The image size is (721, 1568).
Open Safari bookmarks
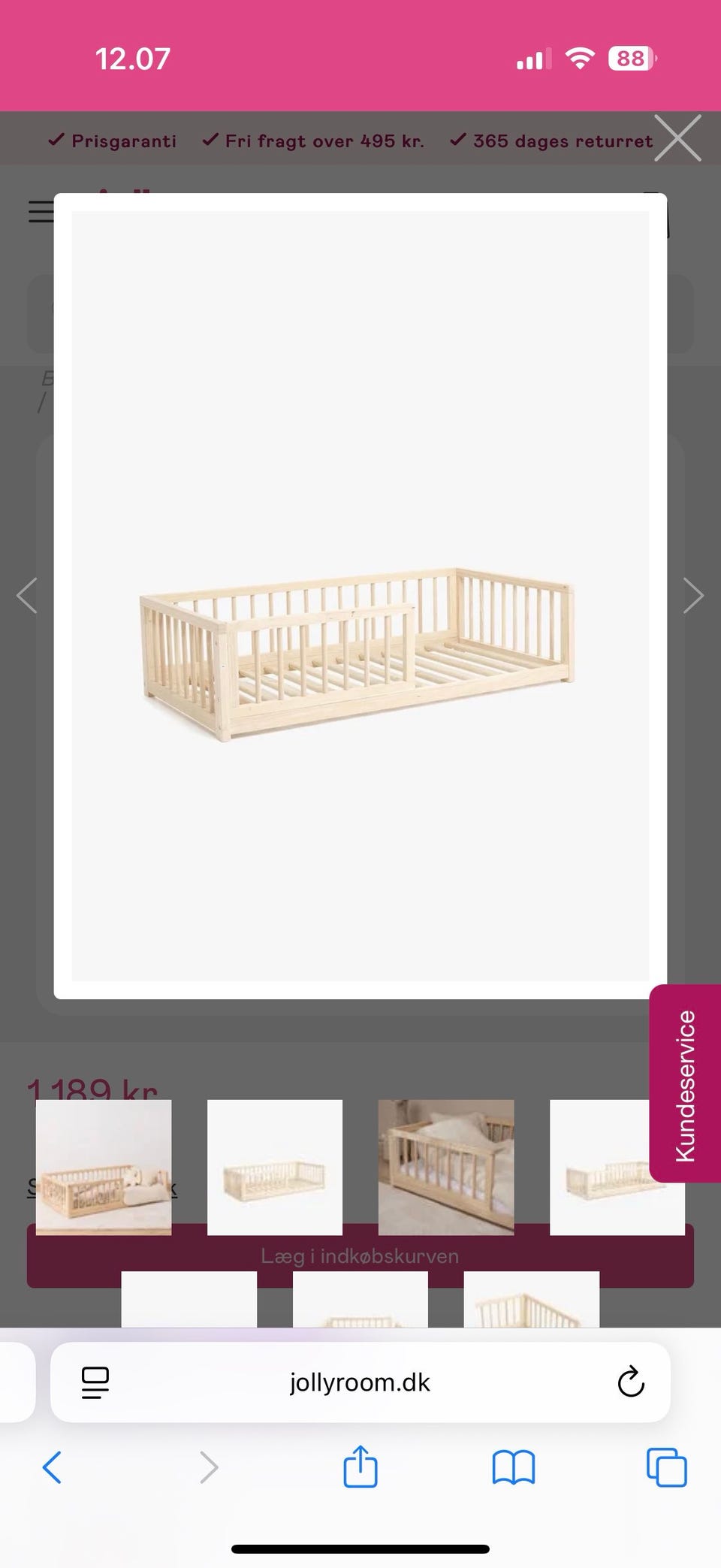(514, 1467)
